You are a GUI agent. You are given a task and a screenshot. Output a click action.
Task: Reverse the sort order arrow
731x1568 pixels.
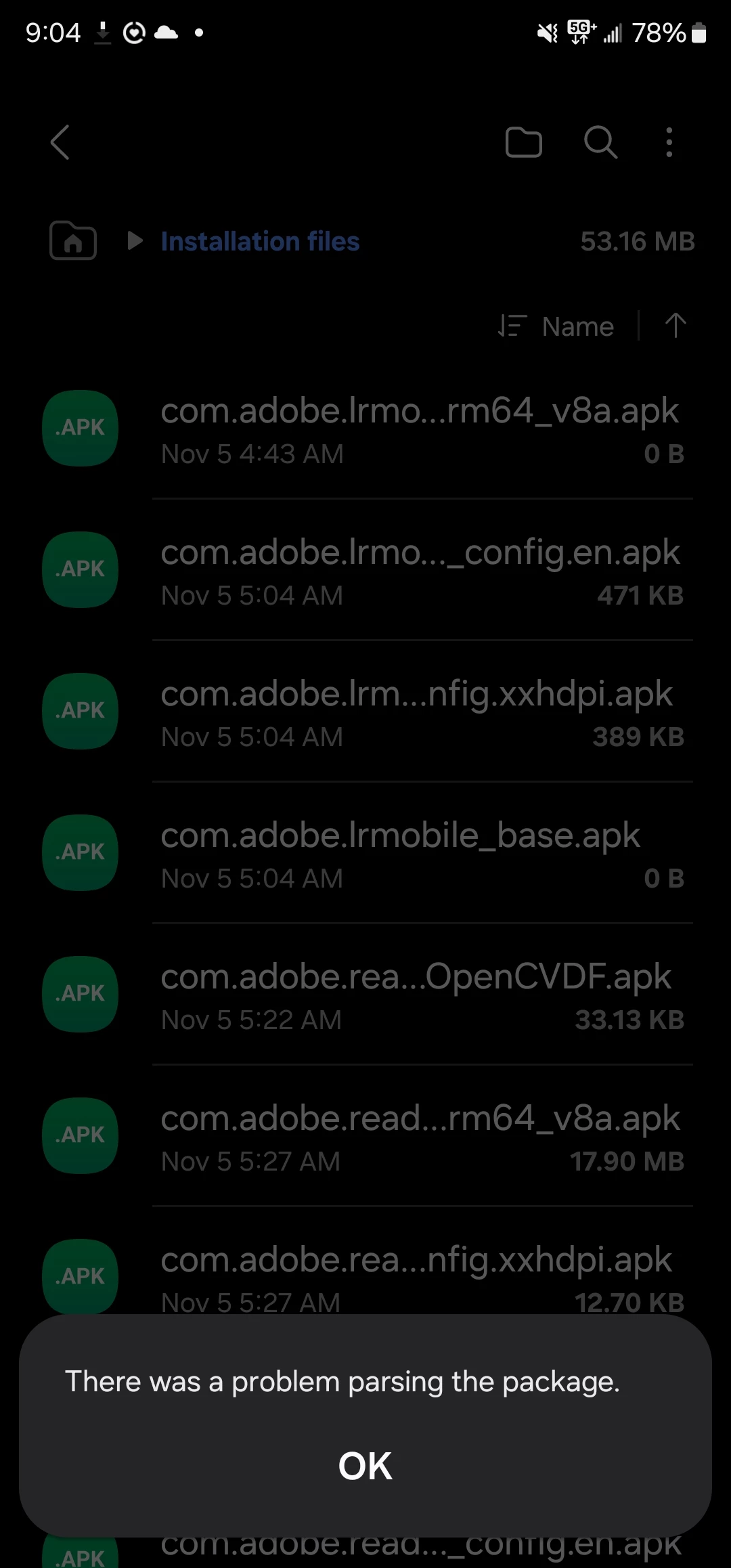(x=675, y=326)
